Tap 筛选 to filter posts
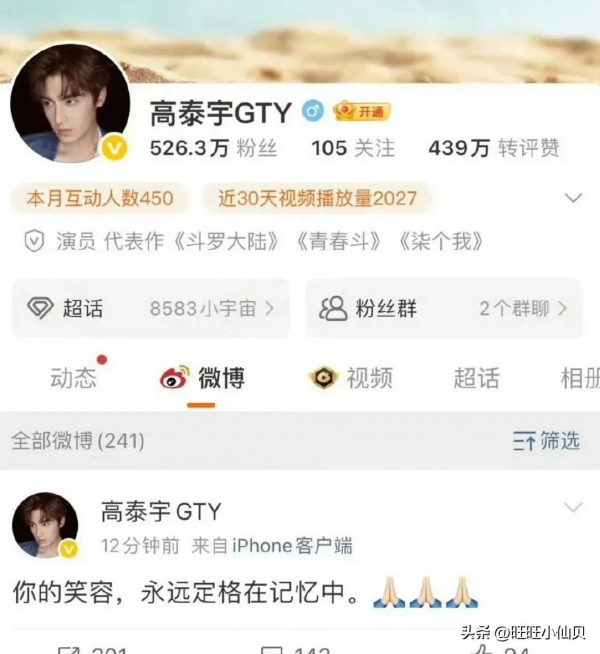 tap(546, 440)
